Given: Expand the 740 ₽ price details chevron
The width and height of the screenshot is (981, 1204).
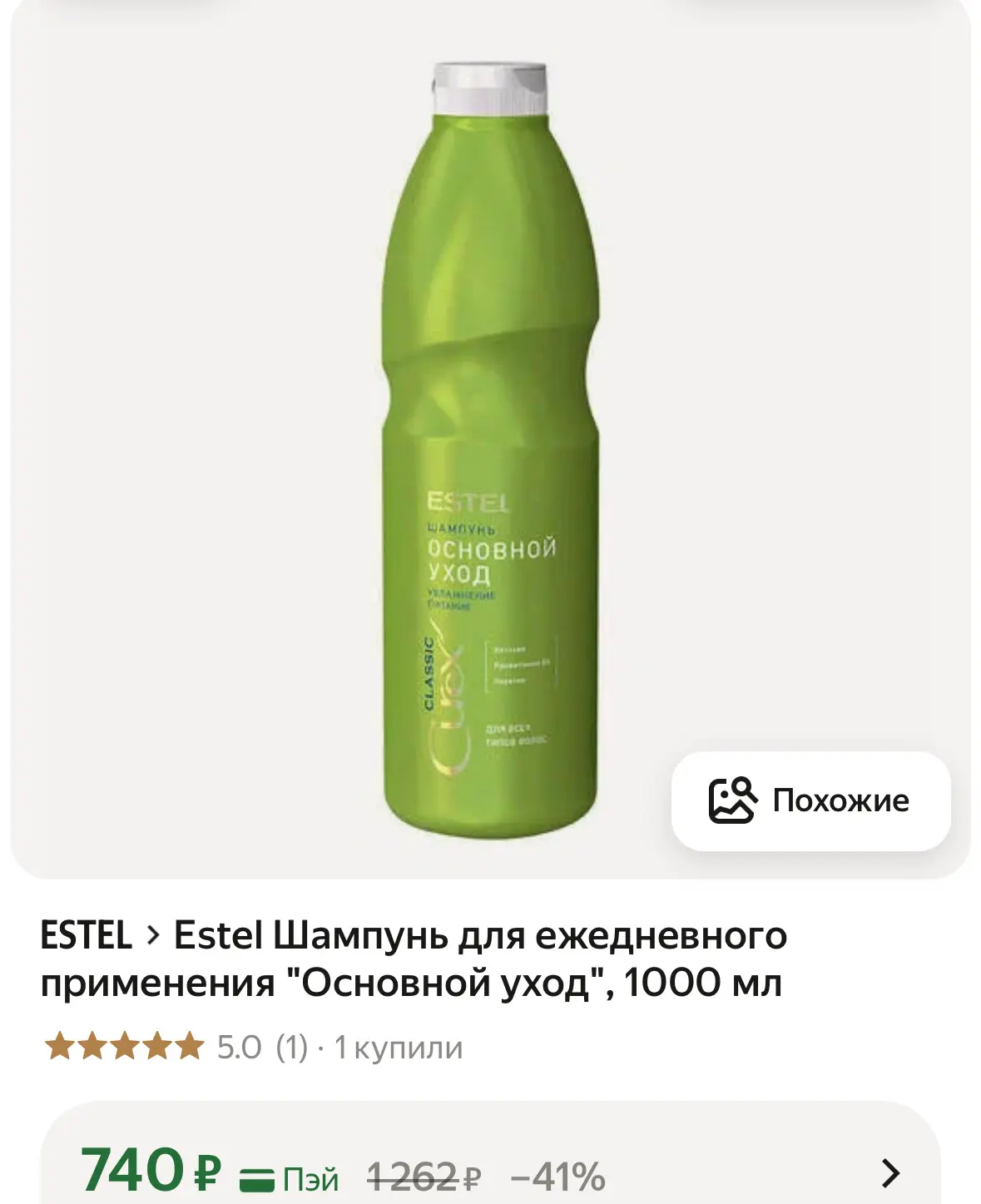Looking at the screenshot, I should point(890,1173).
